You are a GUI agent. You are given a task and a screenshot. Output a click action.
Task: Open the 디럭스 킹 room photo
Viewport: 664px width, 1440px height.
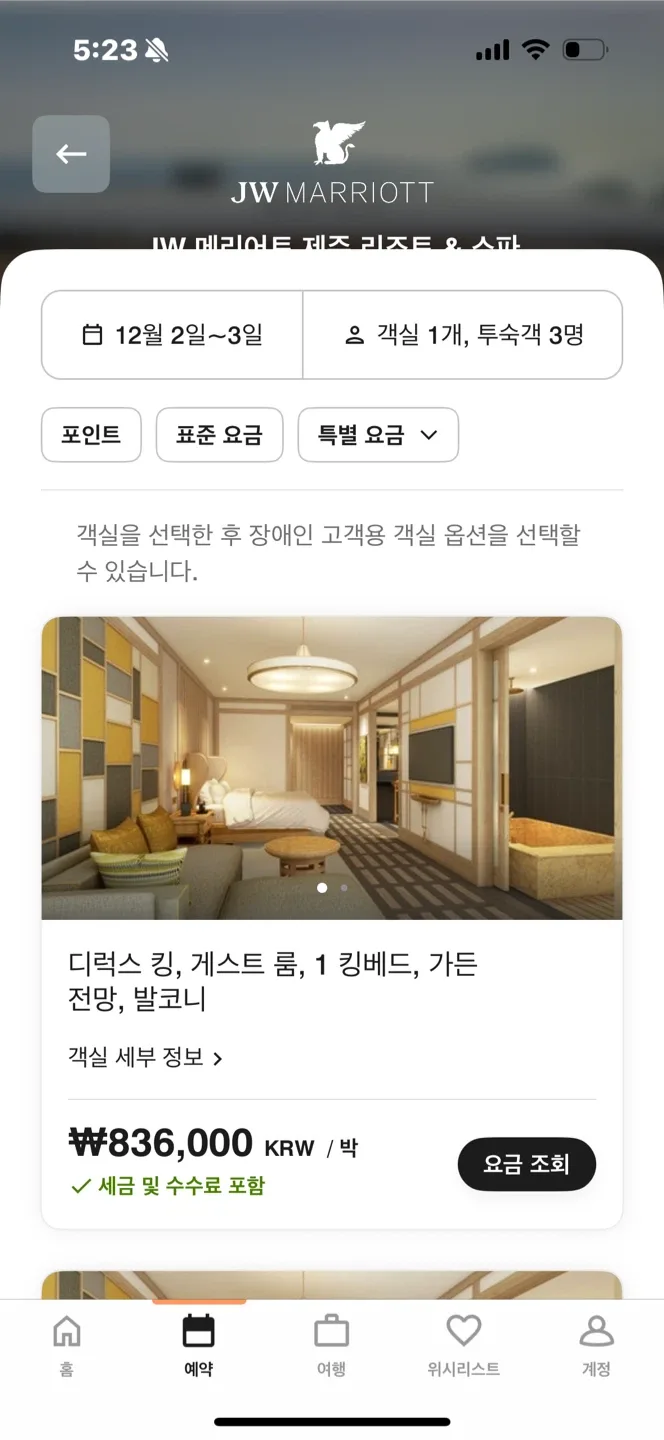[x=332, y=768]
